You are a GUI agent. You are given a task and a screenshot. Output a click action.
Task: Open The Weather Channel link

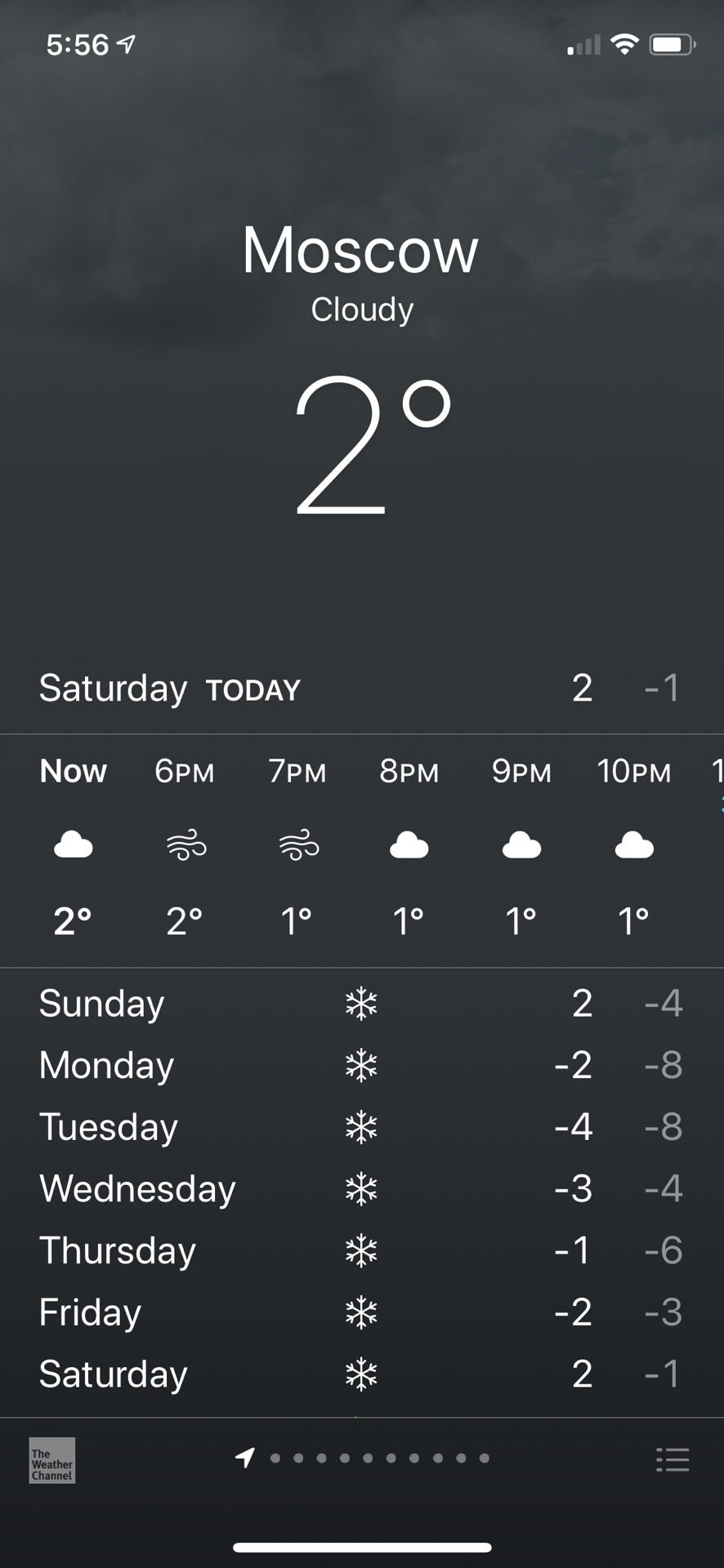tap(52, 1460)
